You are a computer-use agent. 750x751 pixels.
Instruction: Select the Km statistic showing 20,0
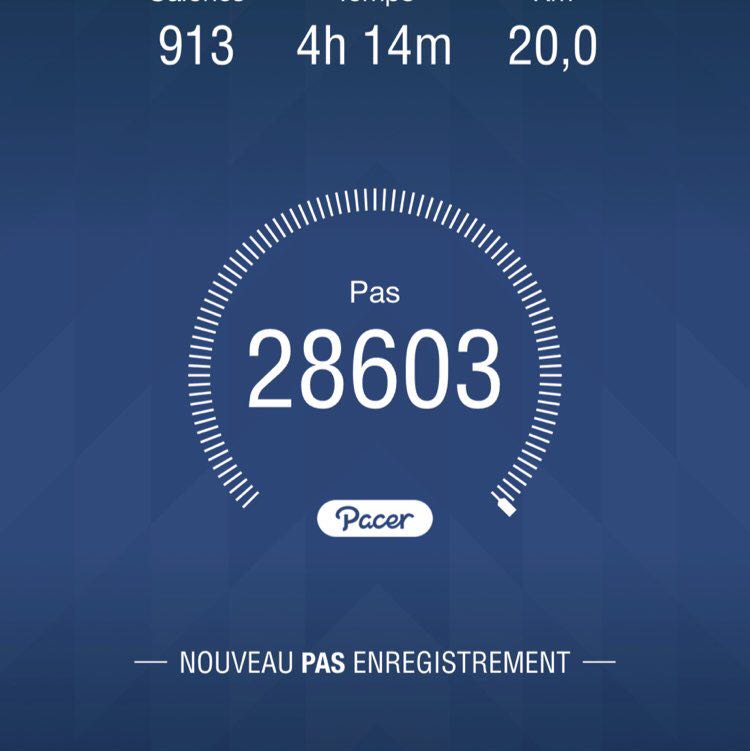tap(552, 43)
